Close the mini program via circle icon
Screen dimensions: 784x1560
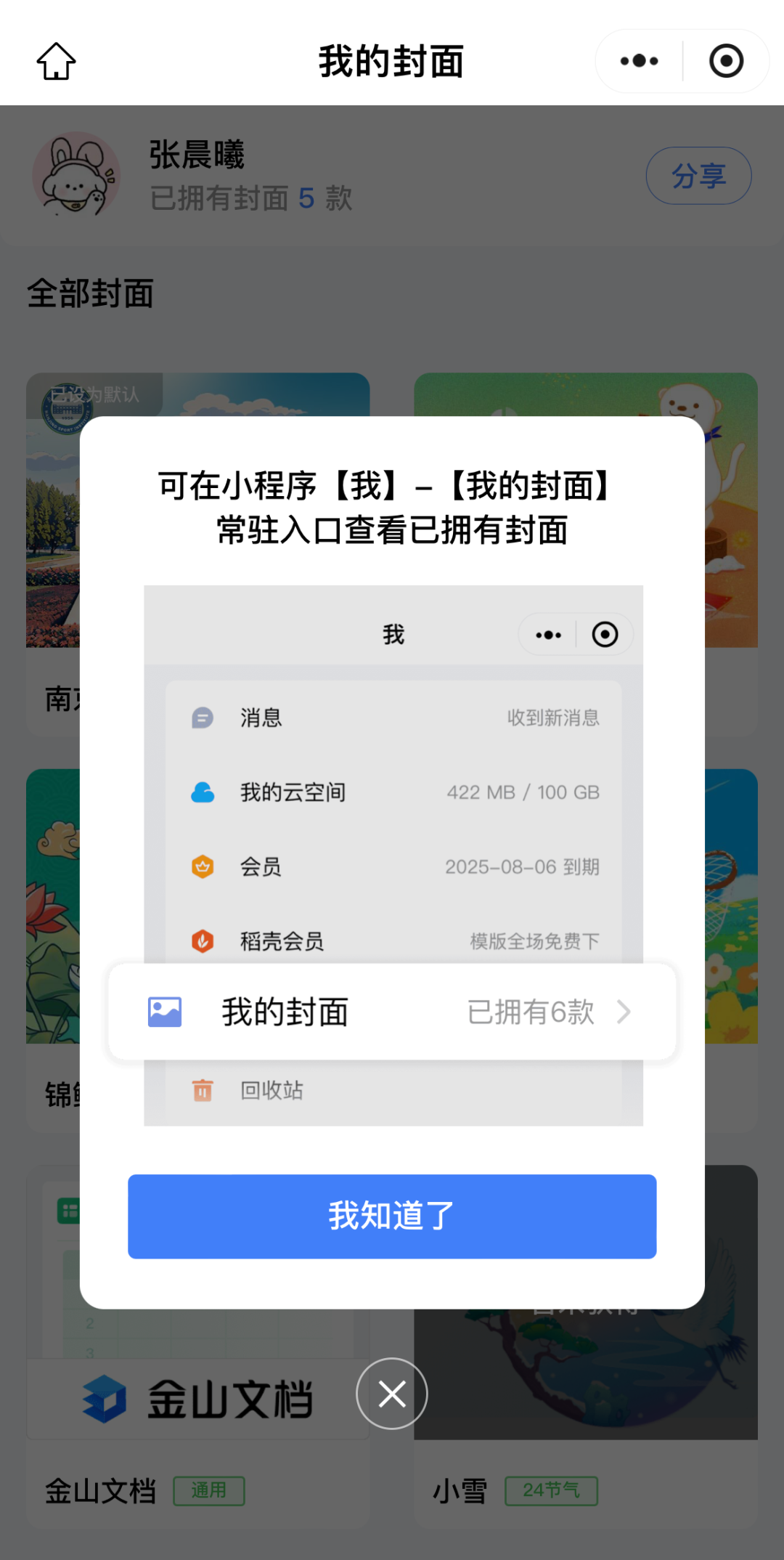(726, 61)
